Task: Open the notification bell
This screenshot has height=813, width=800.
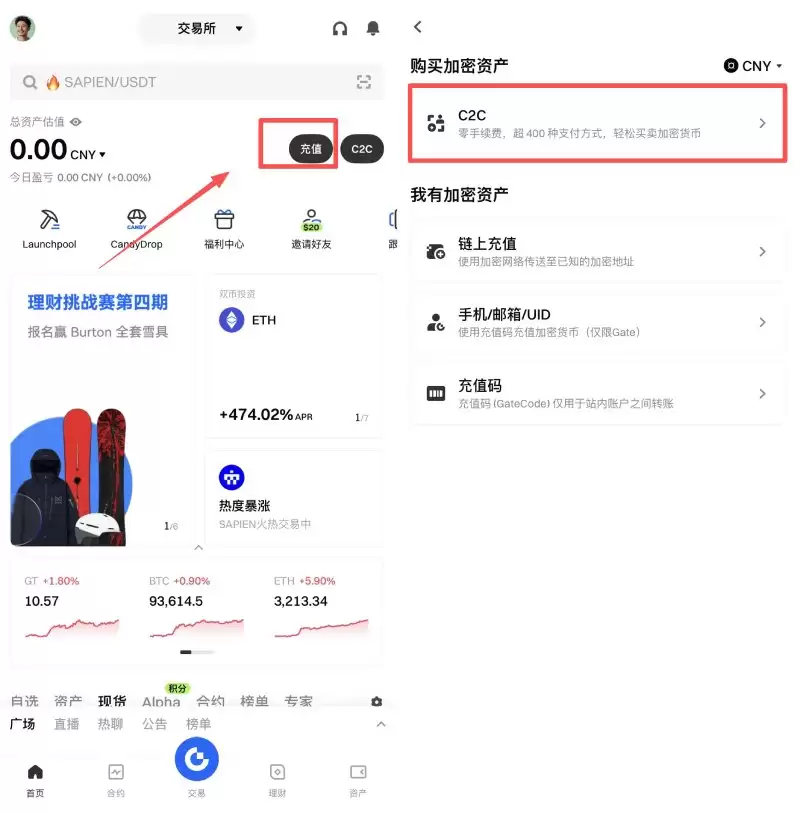Action: click(x=373, y=28)
